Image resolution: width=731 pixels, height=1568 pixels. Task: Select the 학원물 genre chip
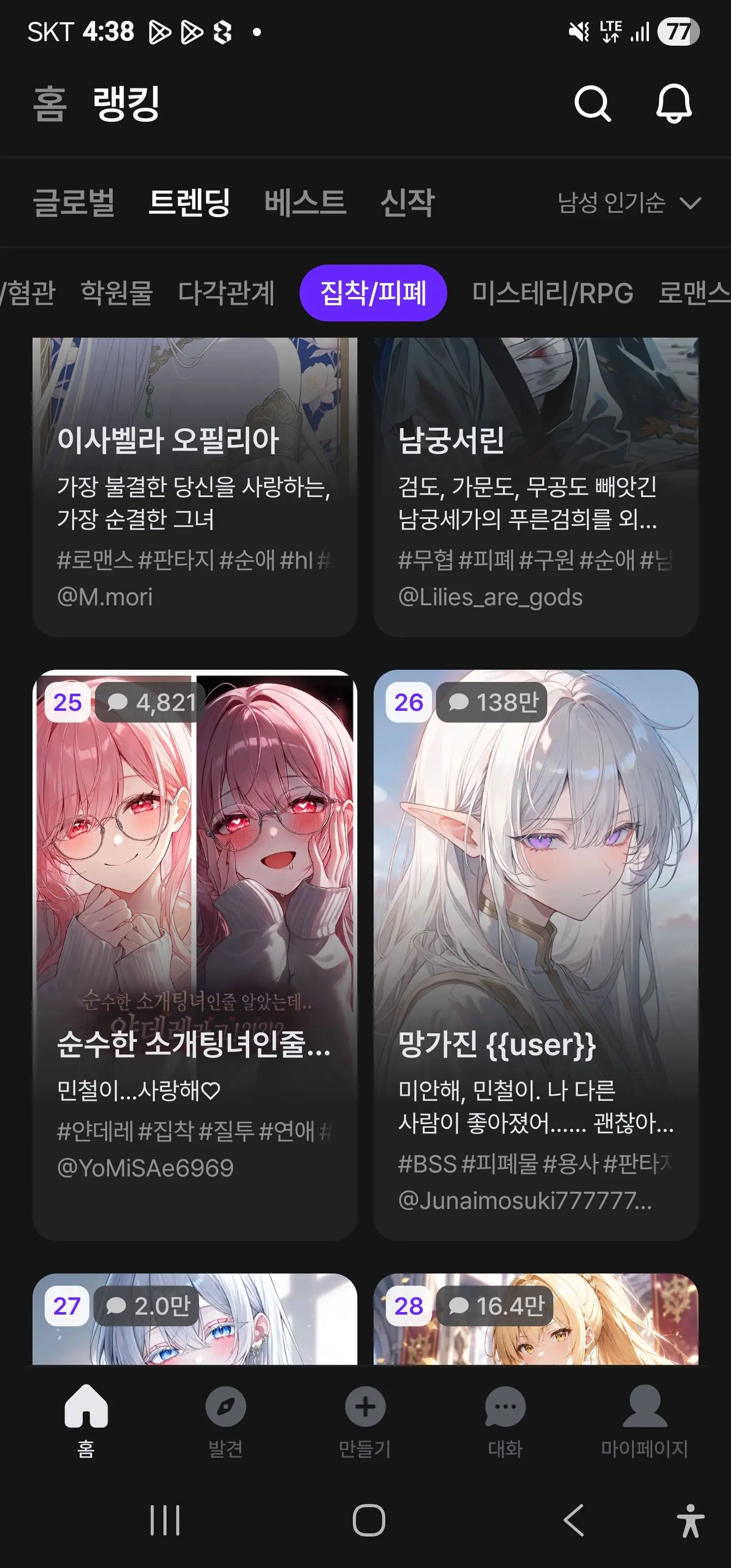(x=116, y=293)
